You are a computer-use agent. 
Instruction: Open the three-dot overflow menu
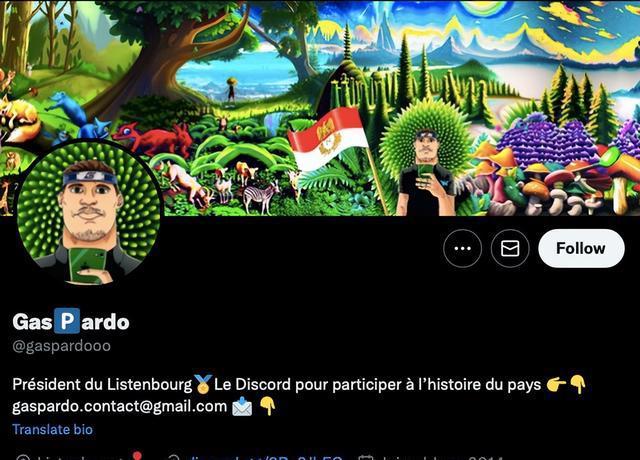point(461,248)
